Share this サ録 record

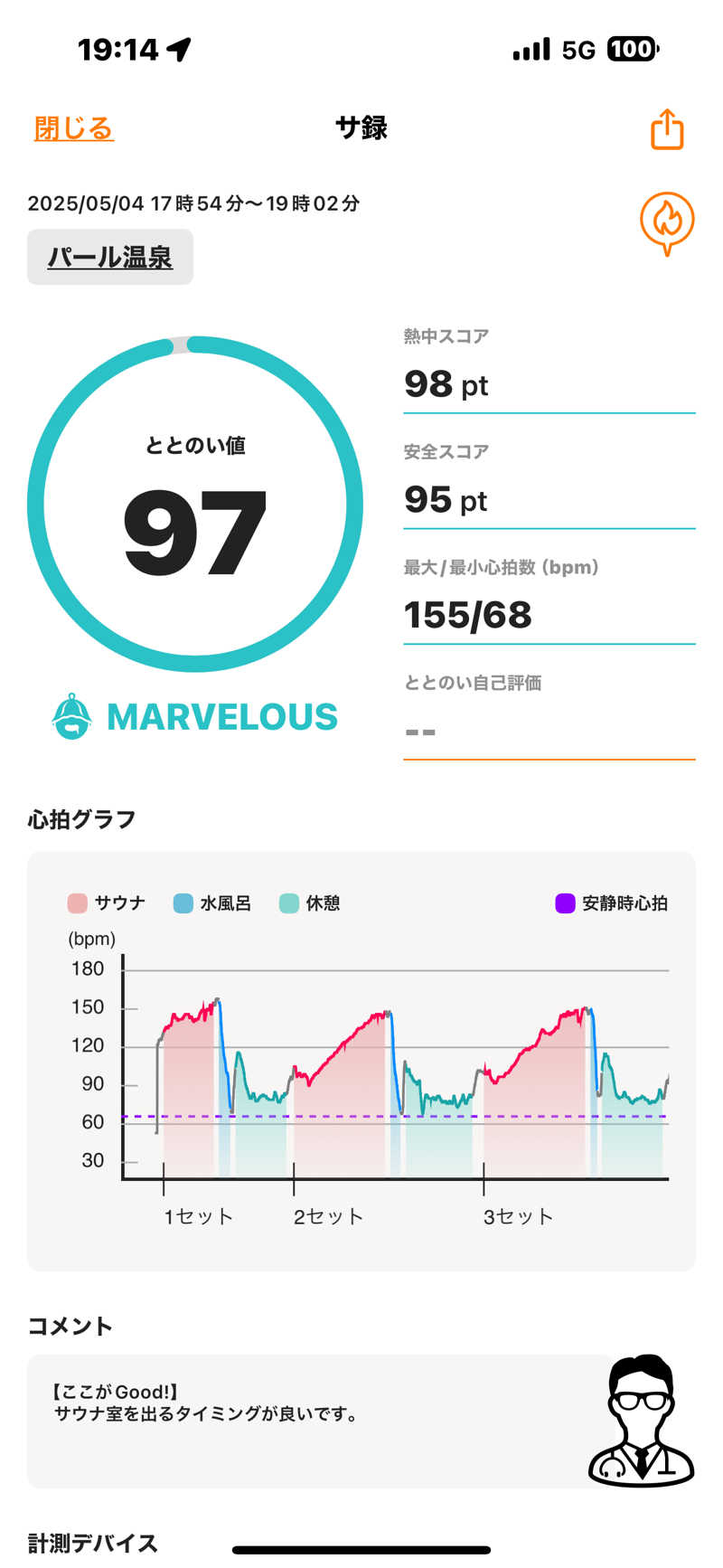pos(667,129)
